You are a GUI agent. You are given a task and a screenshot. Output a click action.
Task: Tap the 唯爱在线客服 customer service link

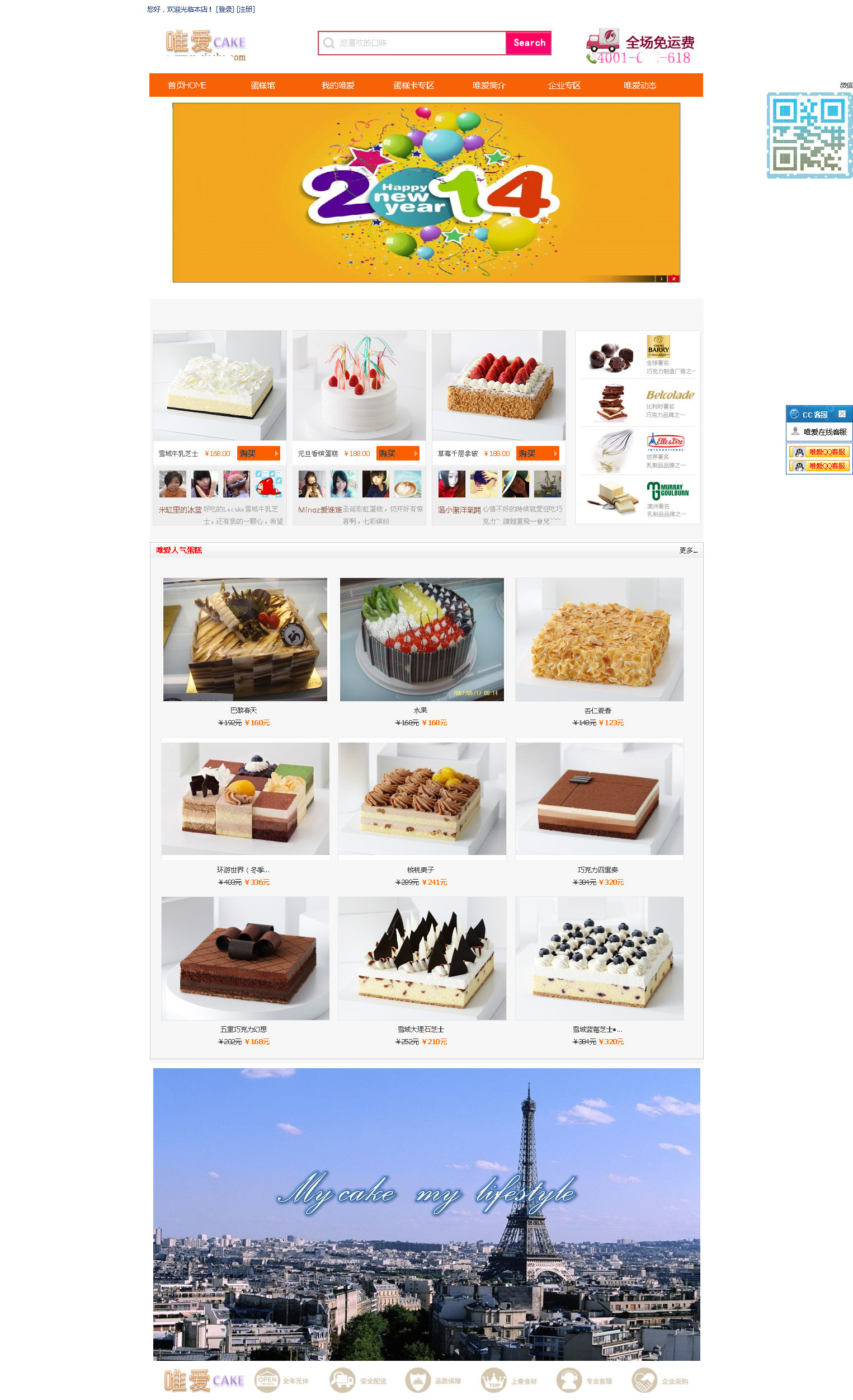point(824,433)
